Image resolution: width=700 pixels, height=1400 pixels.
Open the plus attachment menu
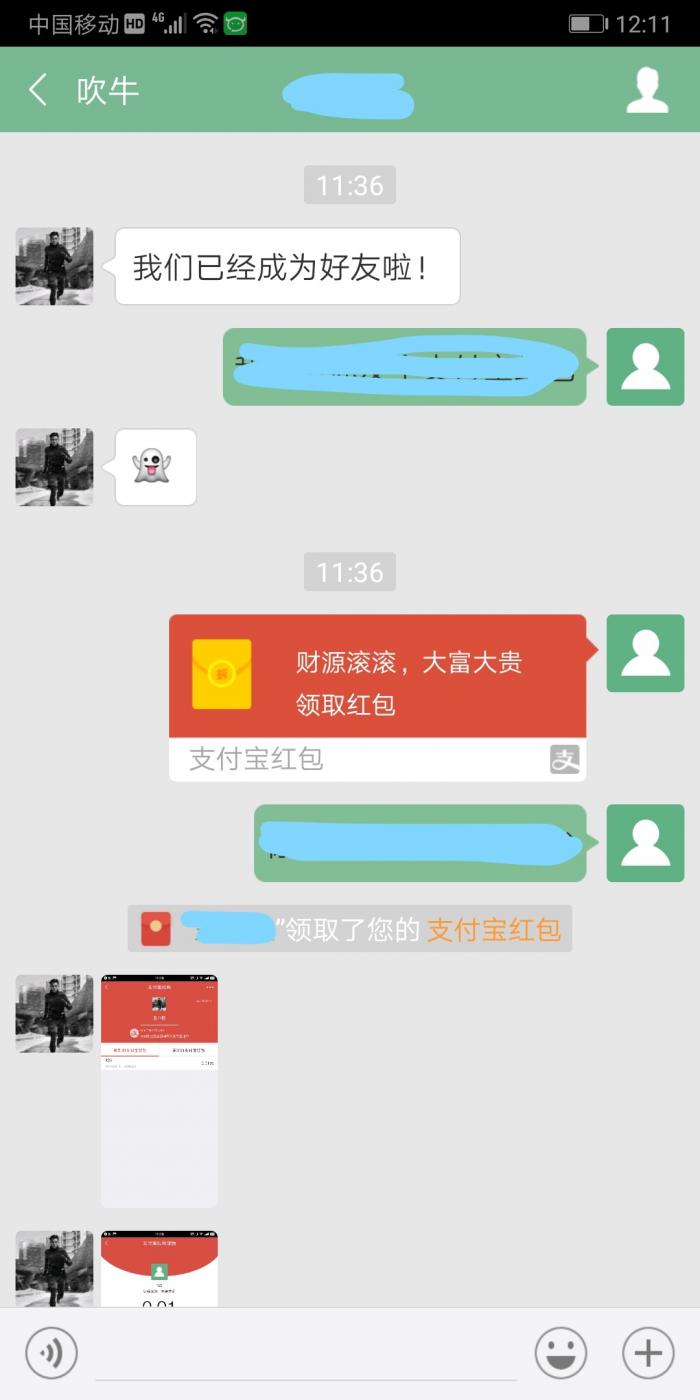pos(648,1354)
